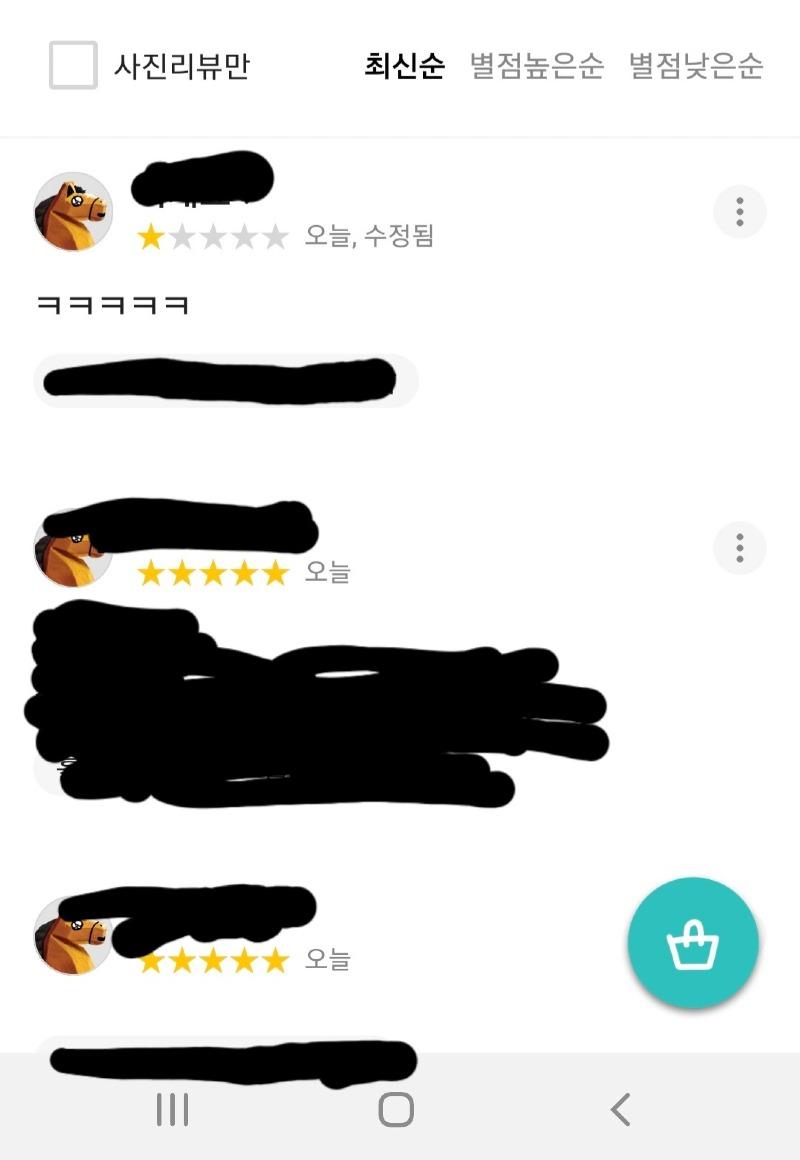This screenshot has width=800, height=1160.
Task: Tap the first star of the one-star rating
Action: [x=152, y=238]
